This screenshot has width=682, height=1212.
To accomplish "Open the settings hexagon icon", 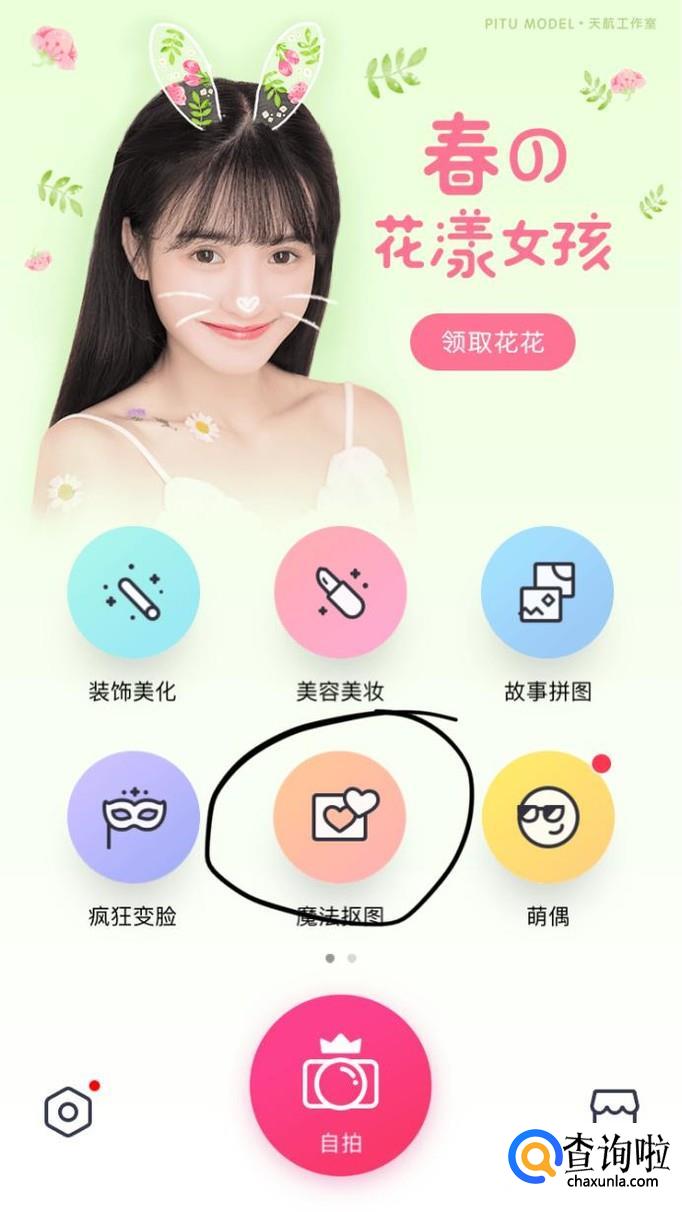I will point(68,1111).
